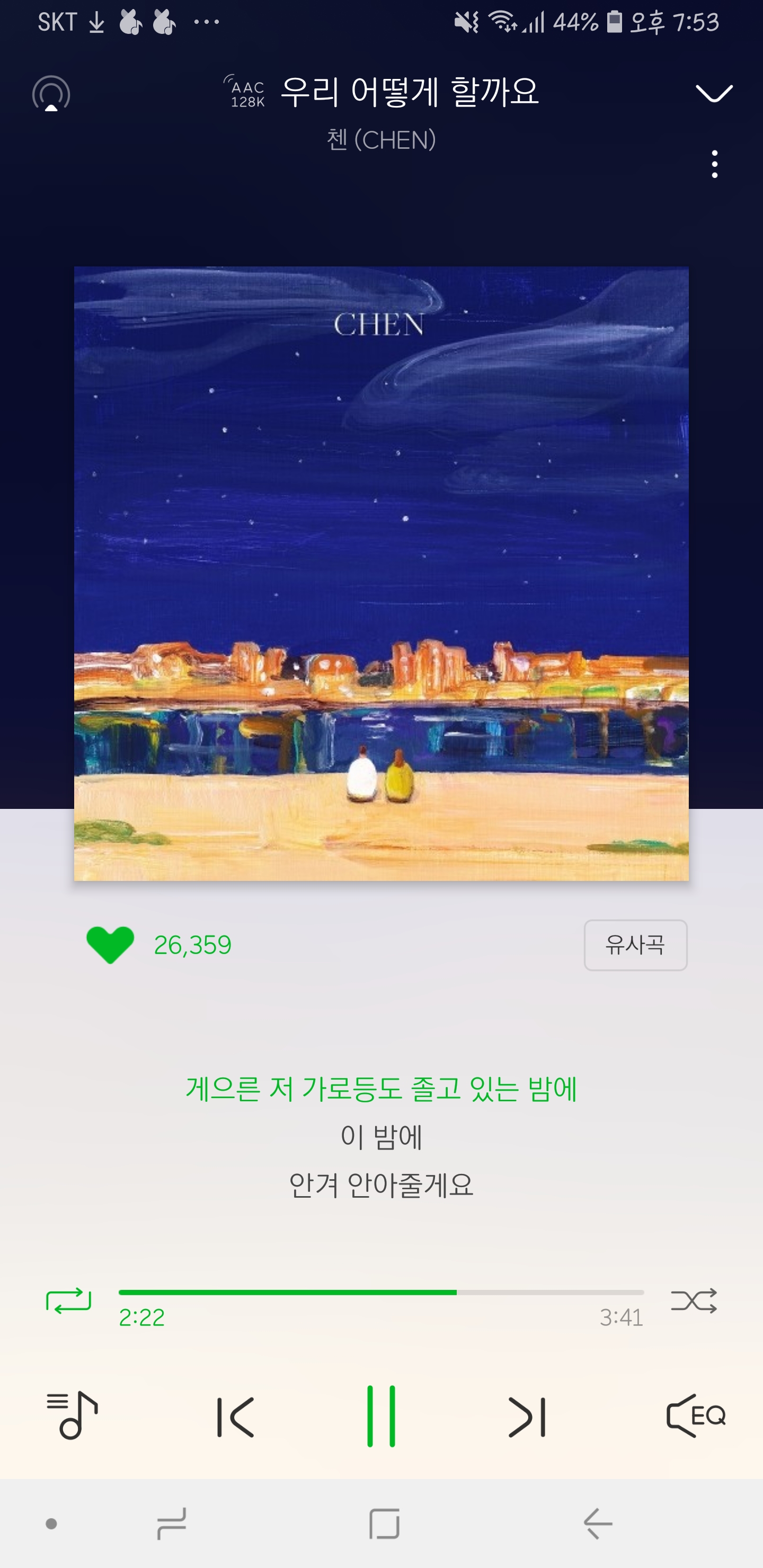Image resolution: width=763 pixels, height=1568 pixels.
Task: Open similar songs with 유사곡 button
Action: coord(636,944)
